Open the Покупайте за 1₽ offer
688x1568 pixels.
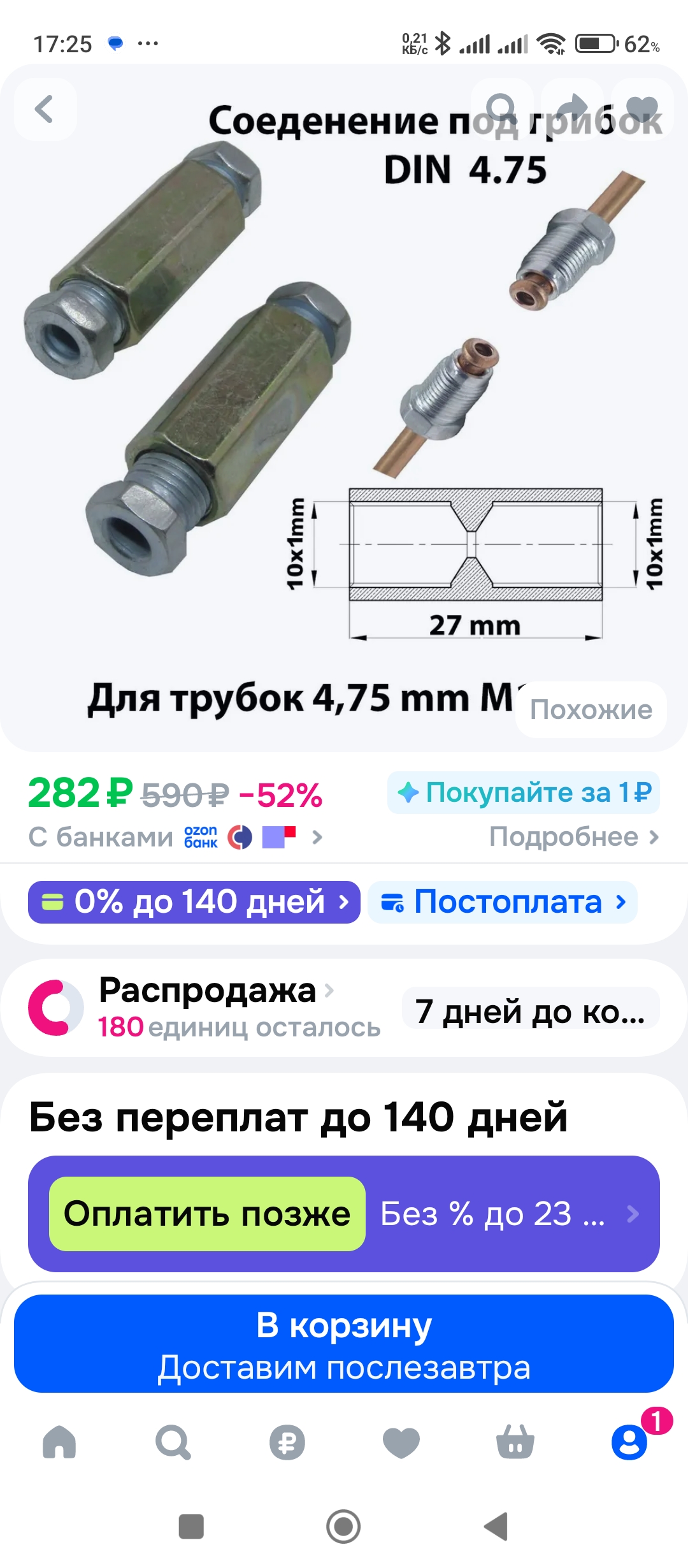[524, 792]
